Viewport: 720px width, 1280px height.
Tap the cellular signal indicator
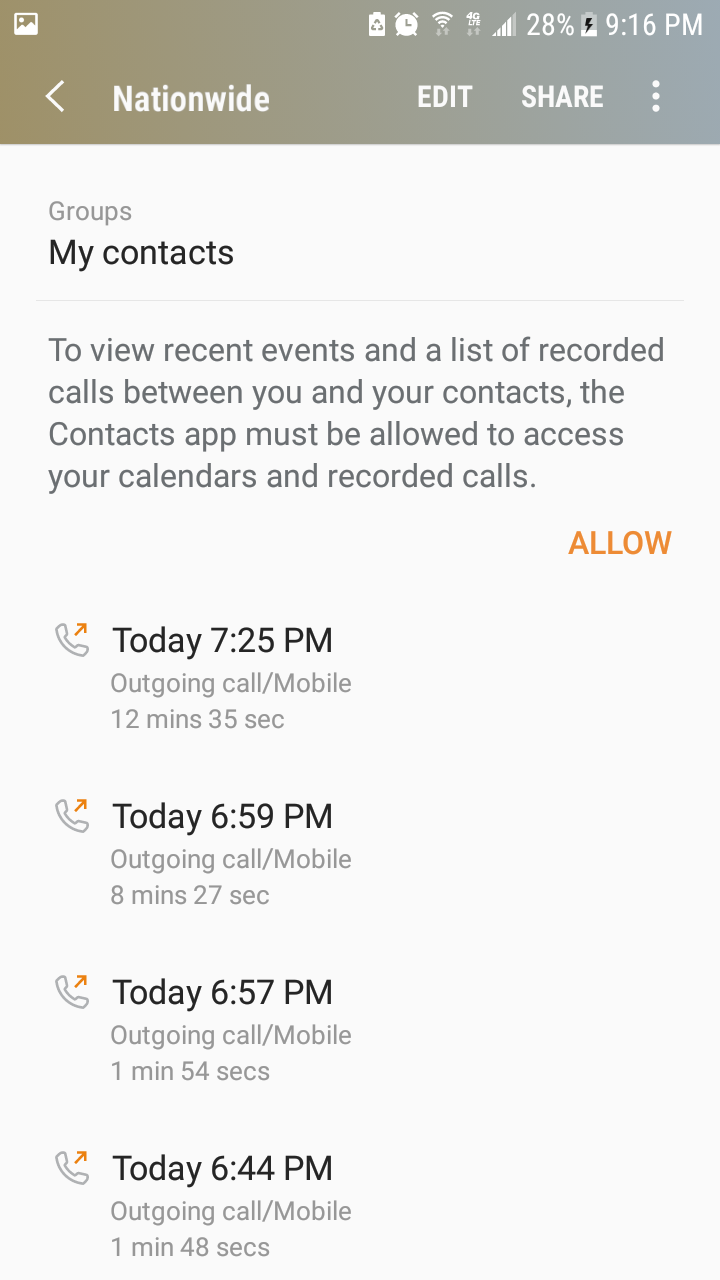pyautogui.click(x=505, y=24)
